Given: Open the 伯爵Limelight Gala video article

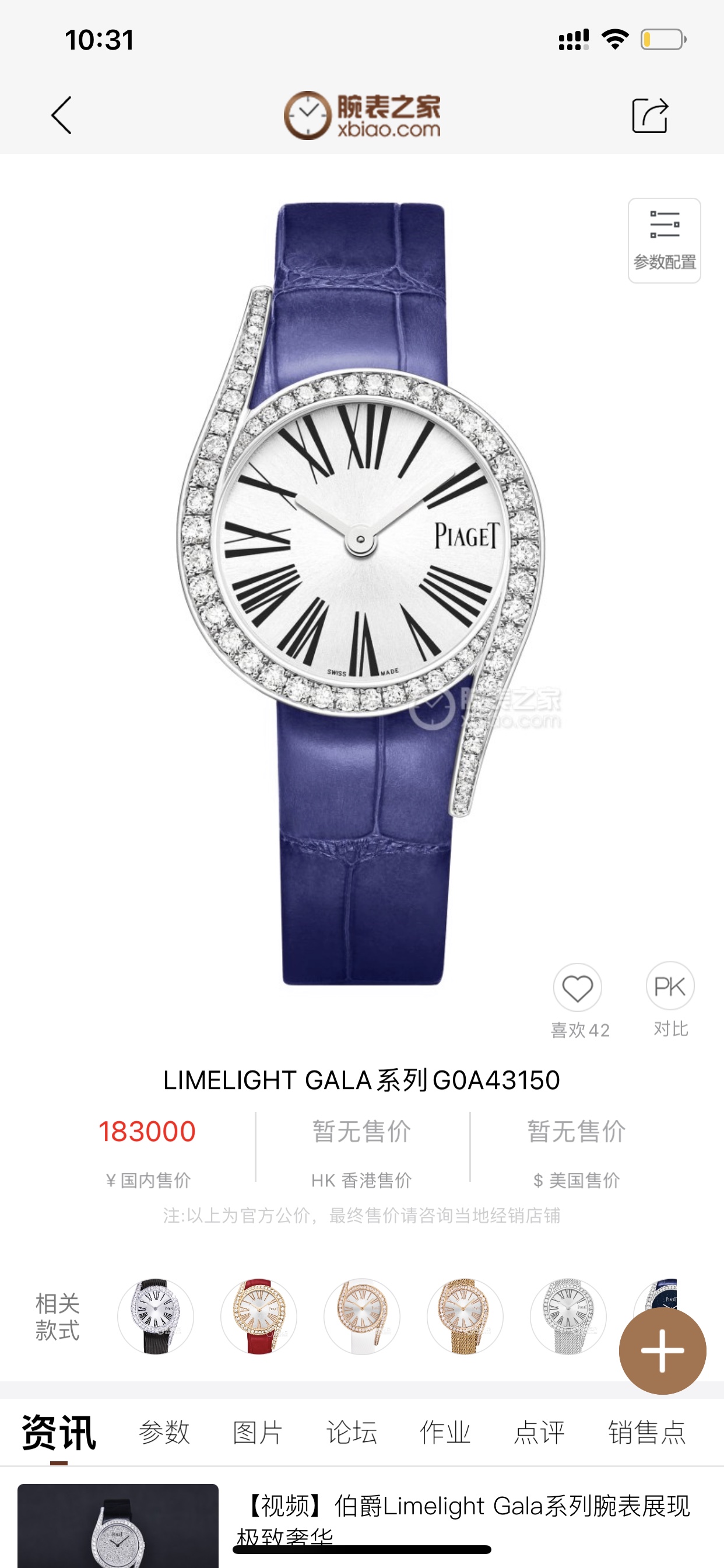Looking at the screenshot, I should click(x=462, y=1515).
